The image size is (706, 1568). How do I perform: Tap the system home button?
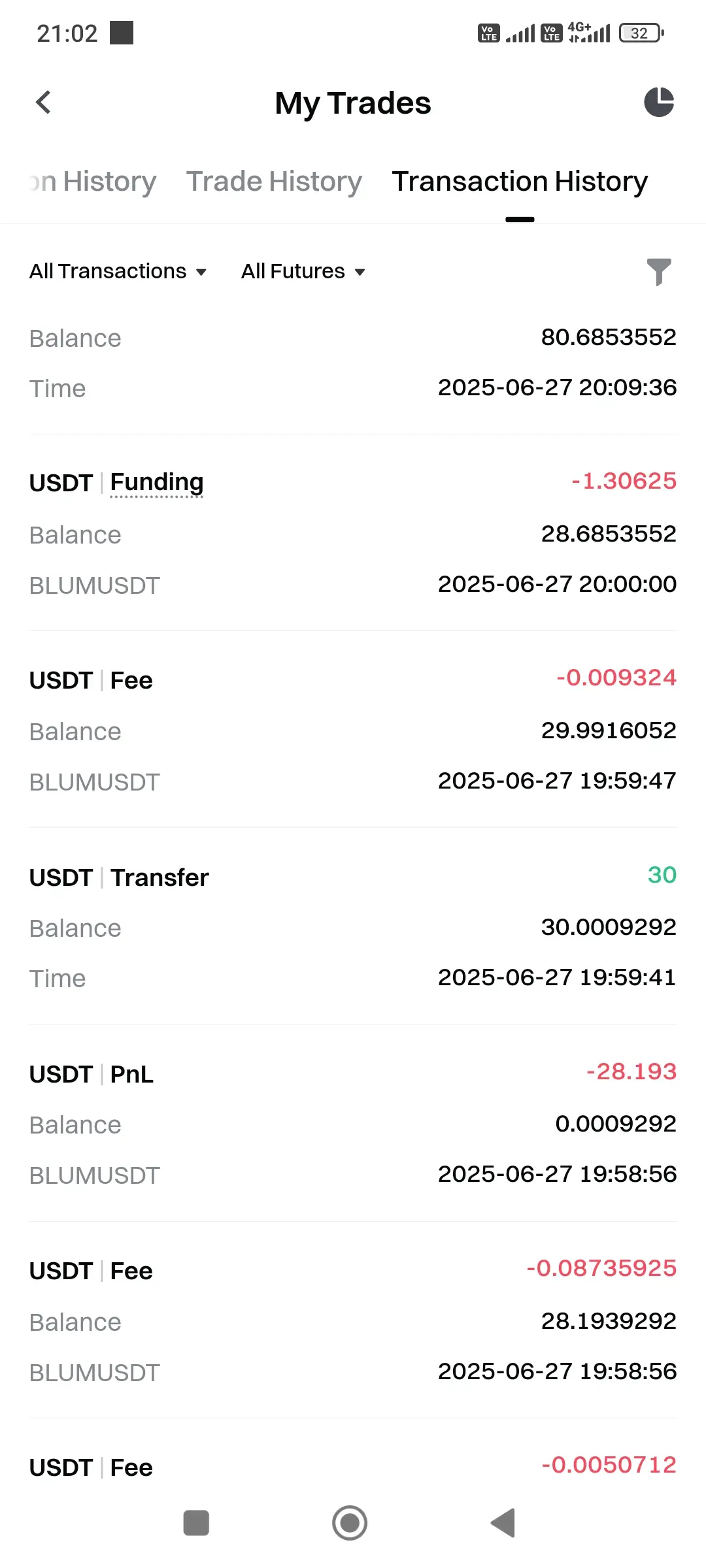tap(350, 1523)
